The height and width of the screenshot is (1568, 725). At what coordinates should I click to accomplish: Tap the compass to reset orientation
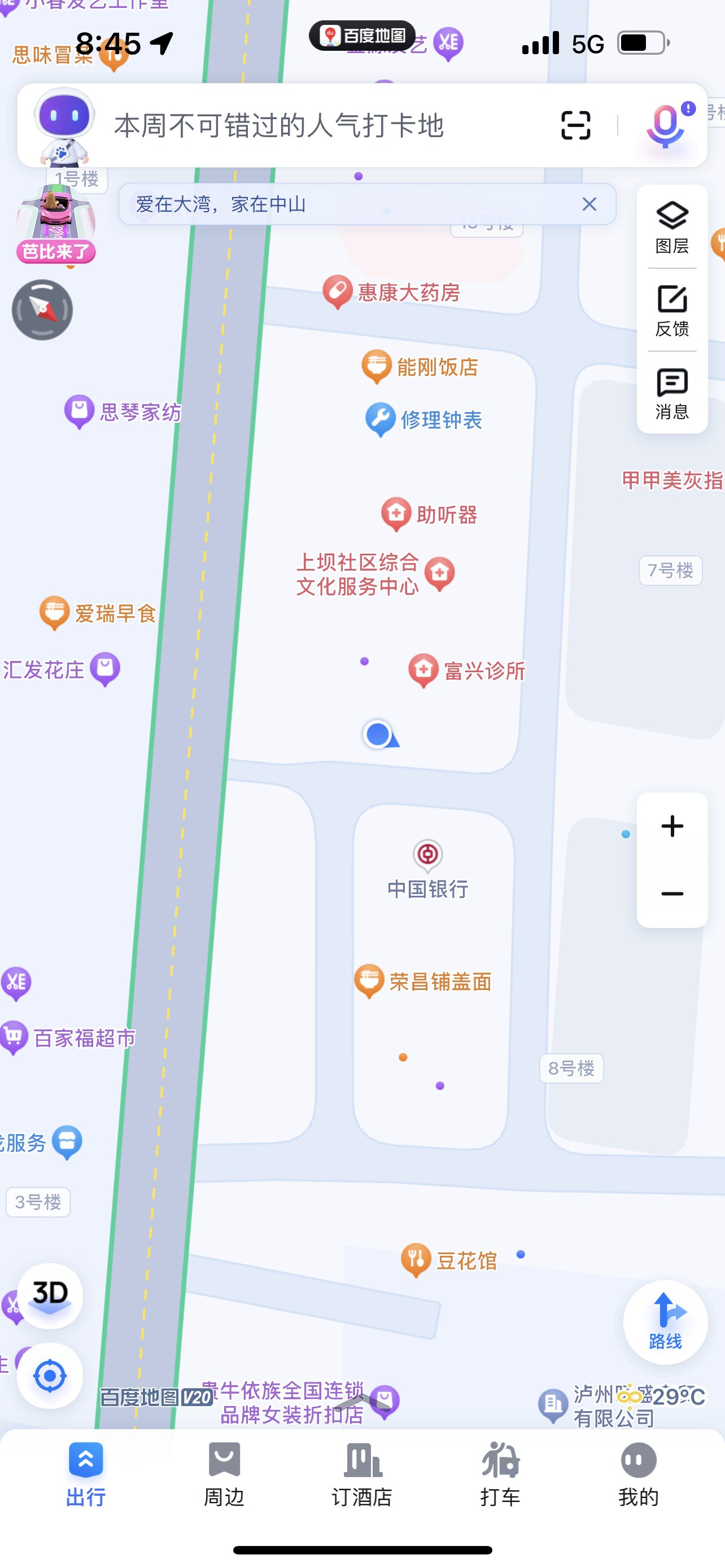pyautogui.click(x=42, y=310)
